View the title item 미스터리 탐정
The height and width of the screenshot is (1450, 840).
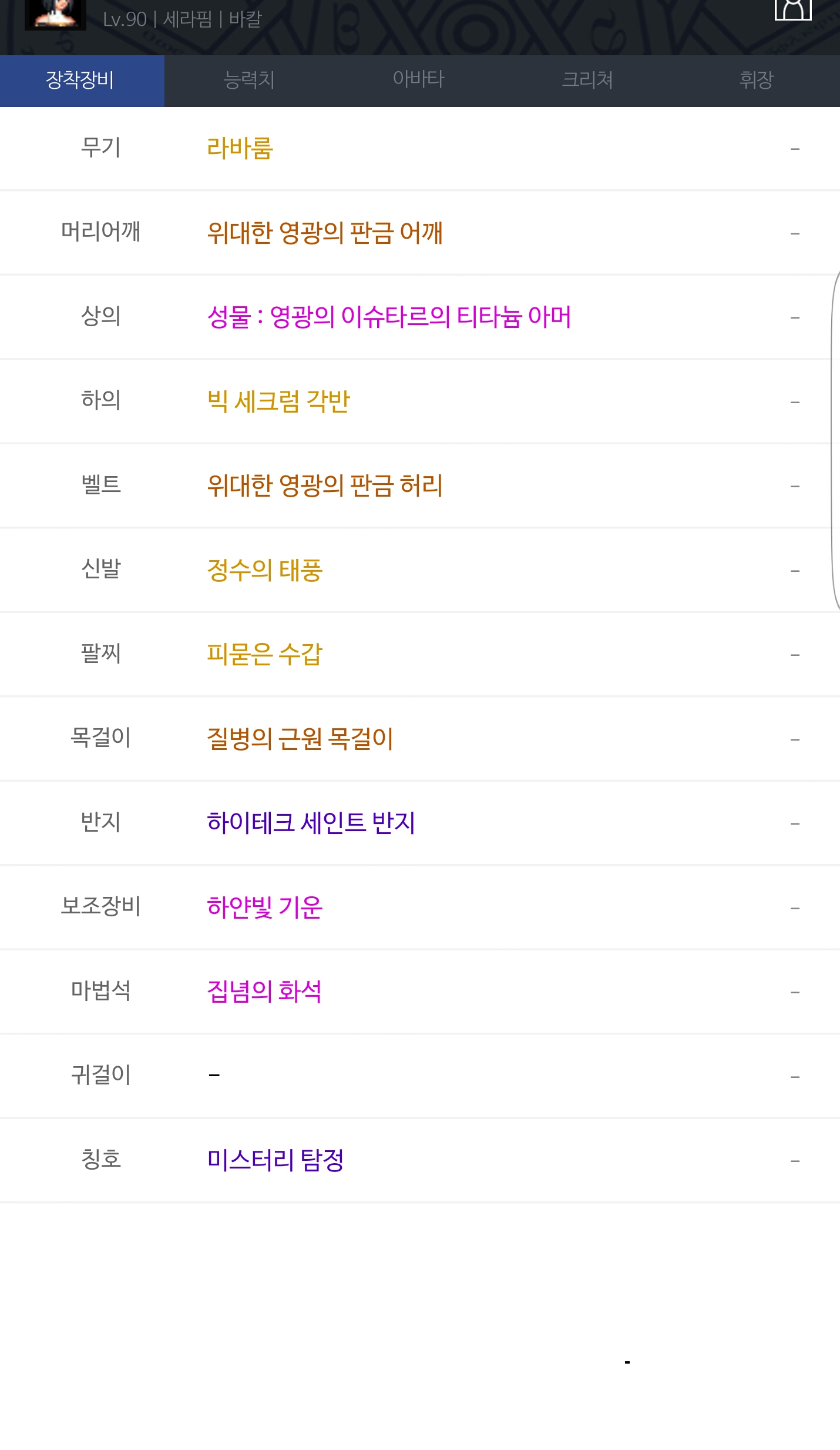click(275, 1160)
